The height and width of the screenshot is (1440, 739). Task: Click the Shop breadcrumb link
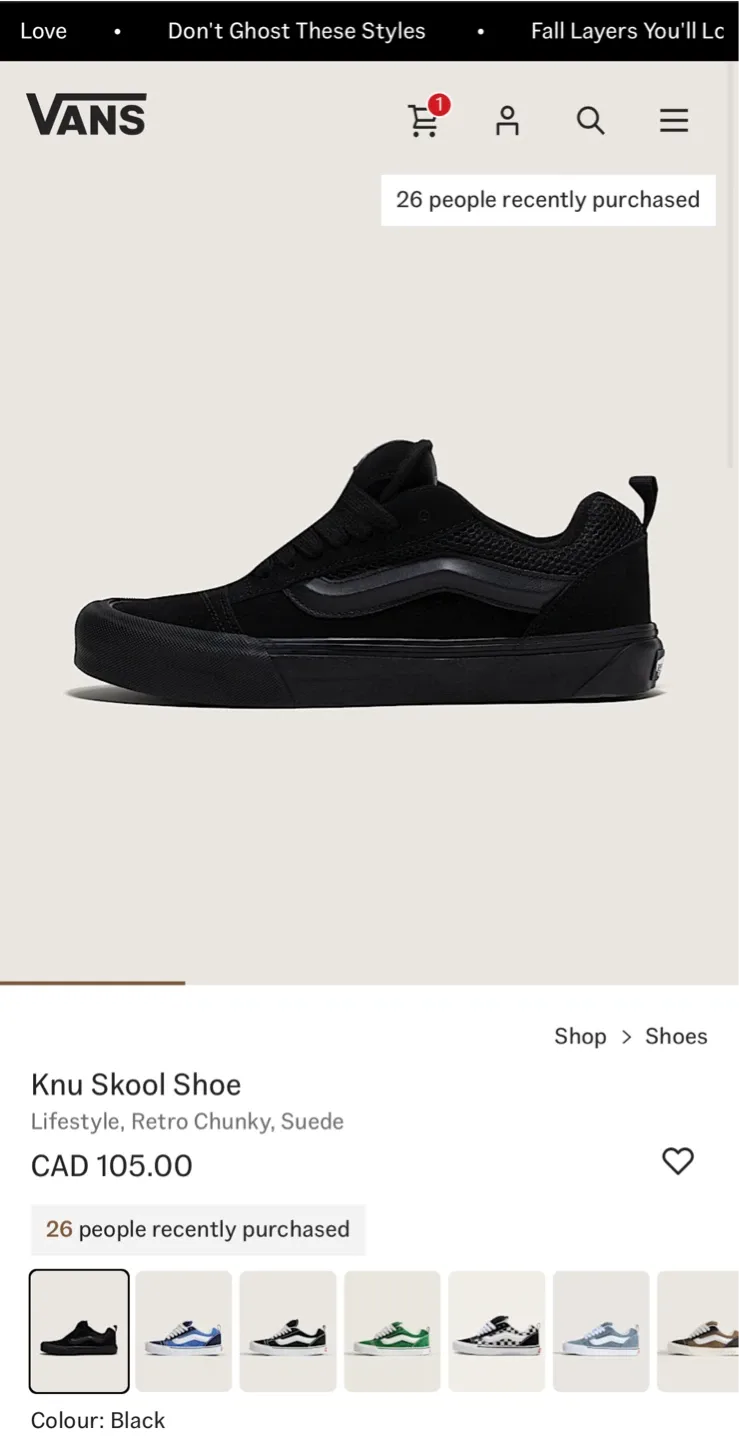tap(580, 1036)
